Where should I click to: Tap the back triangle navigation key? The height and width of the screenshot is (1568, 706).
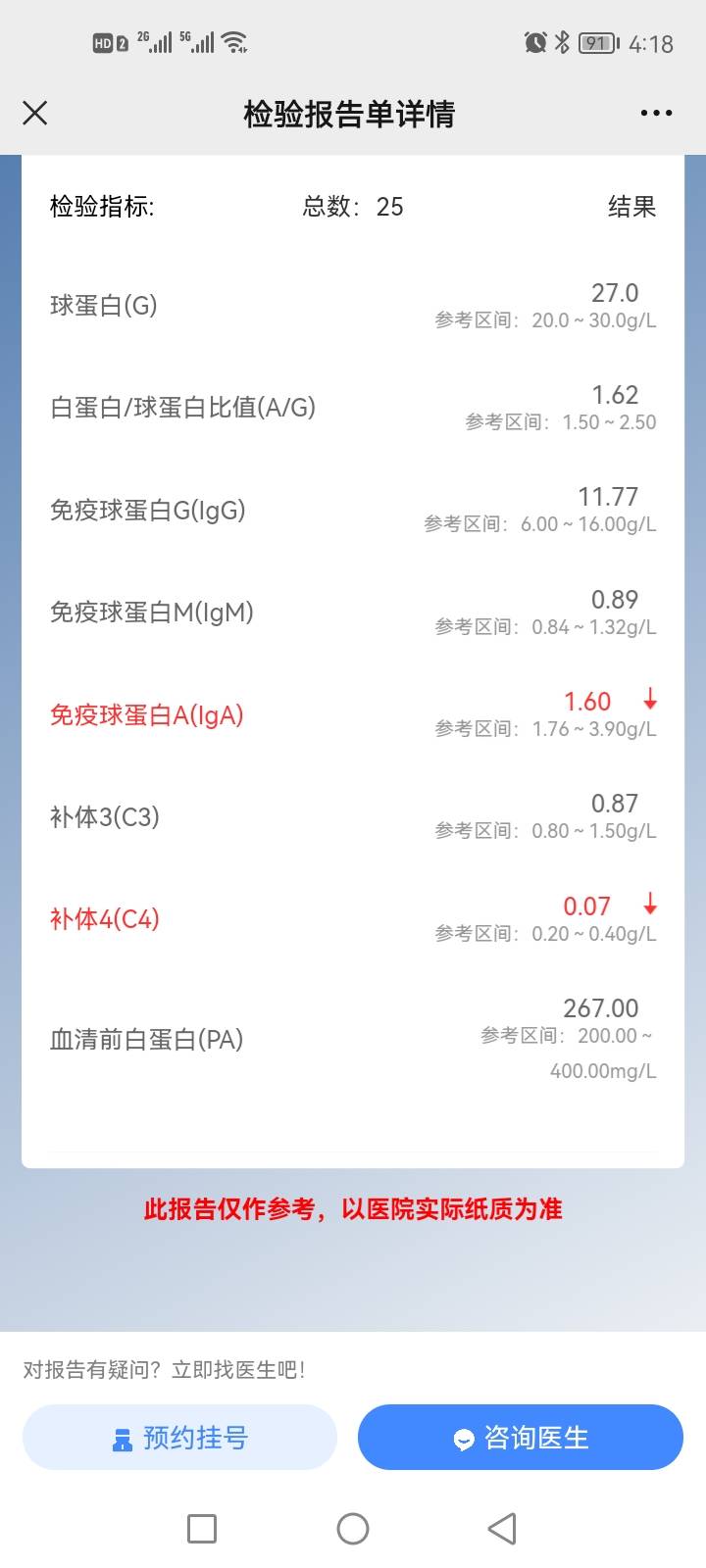tap(502, 1528)
